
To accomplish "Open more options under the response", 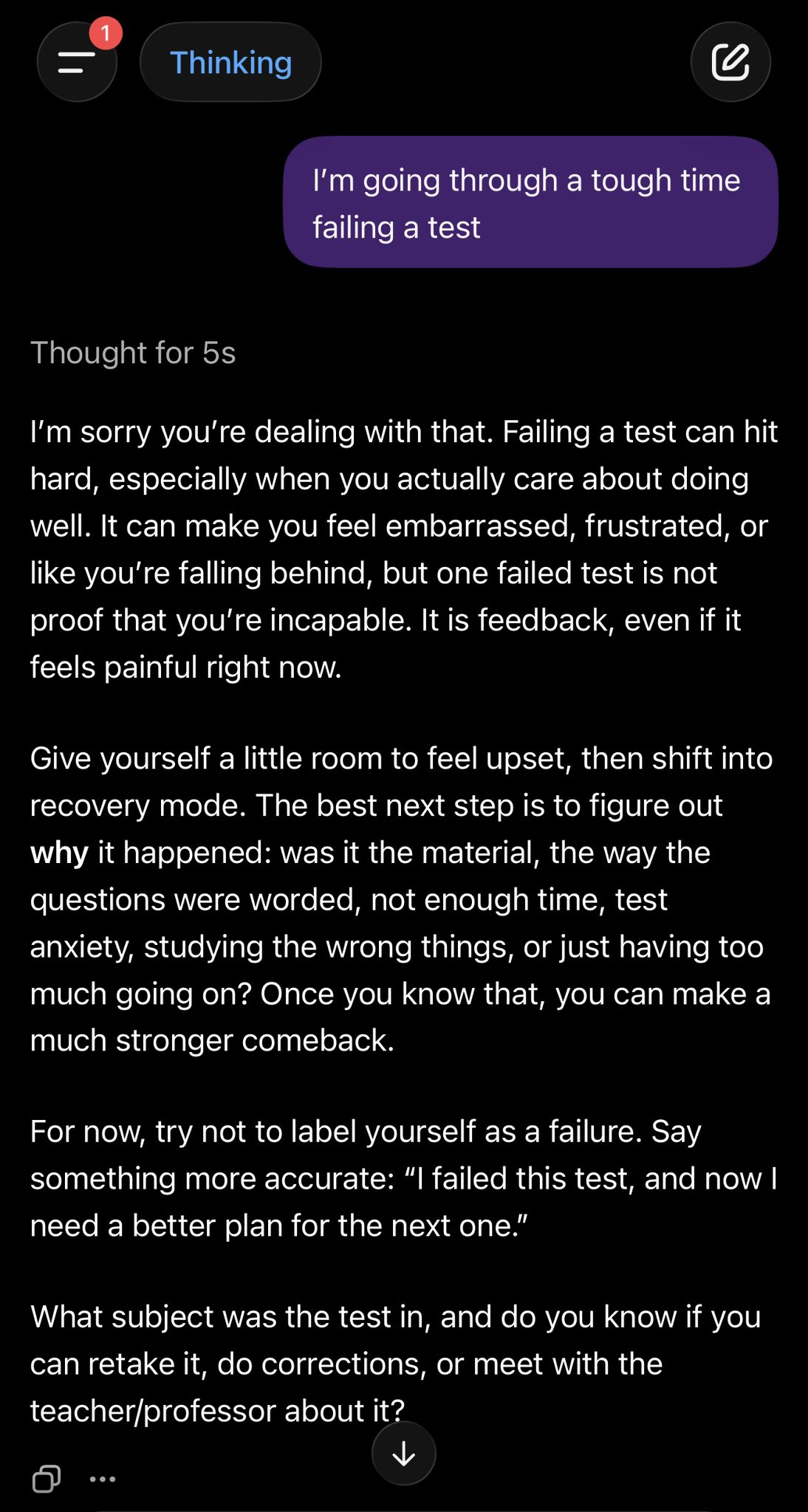I will 103,1479.
